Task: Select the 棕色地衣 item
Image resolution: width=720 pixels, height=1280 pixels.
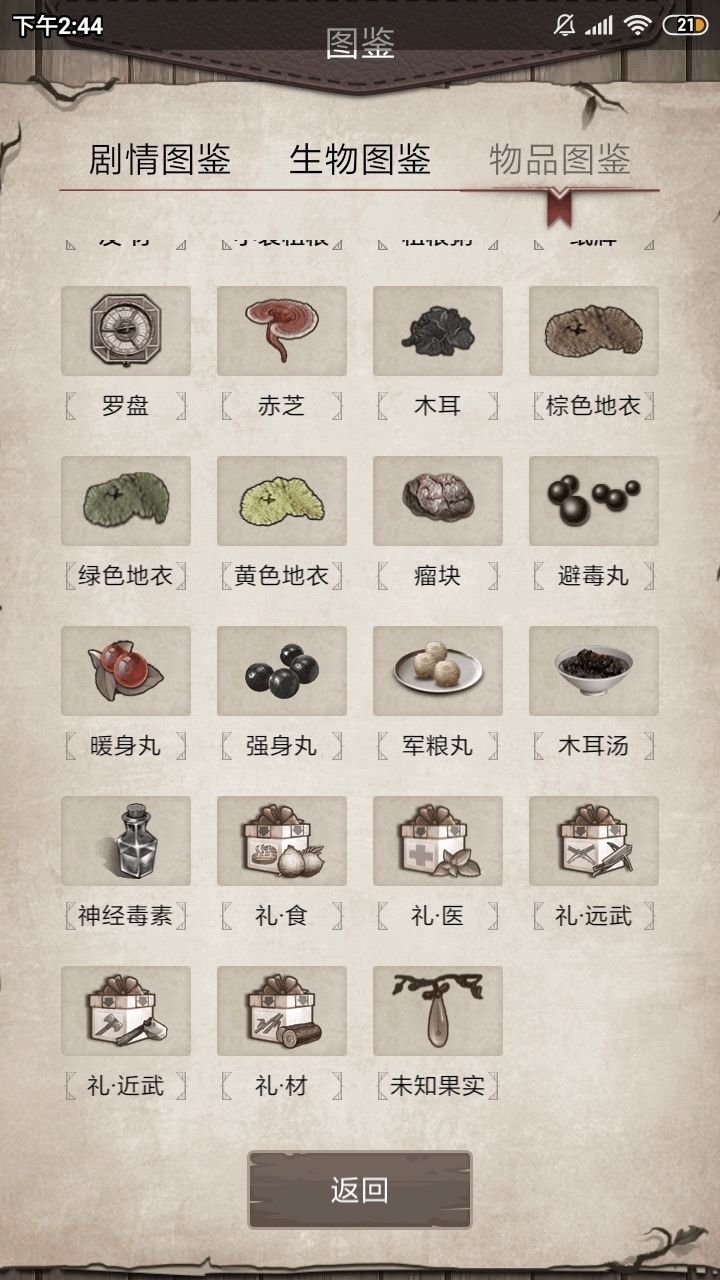Action: [x=594, y=331]
